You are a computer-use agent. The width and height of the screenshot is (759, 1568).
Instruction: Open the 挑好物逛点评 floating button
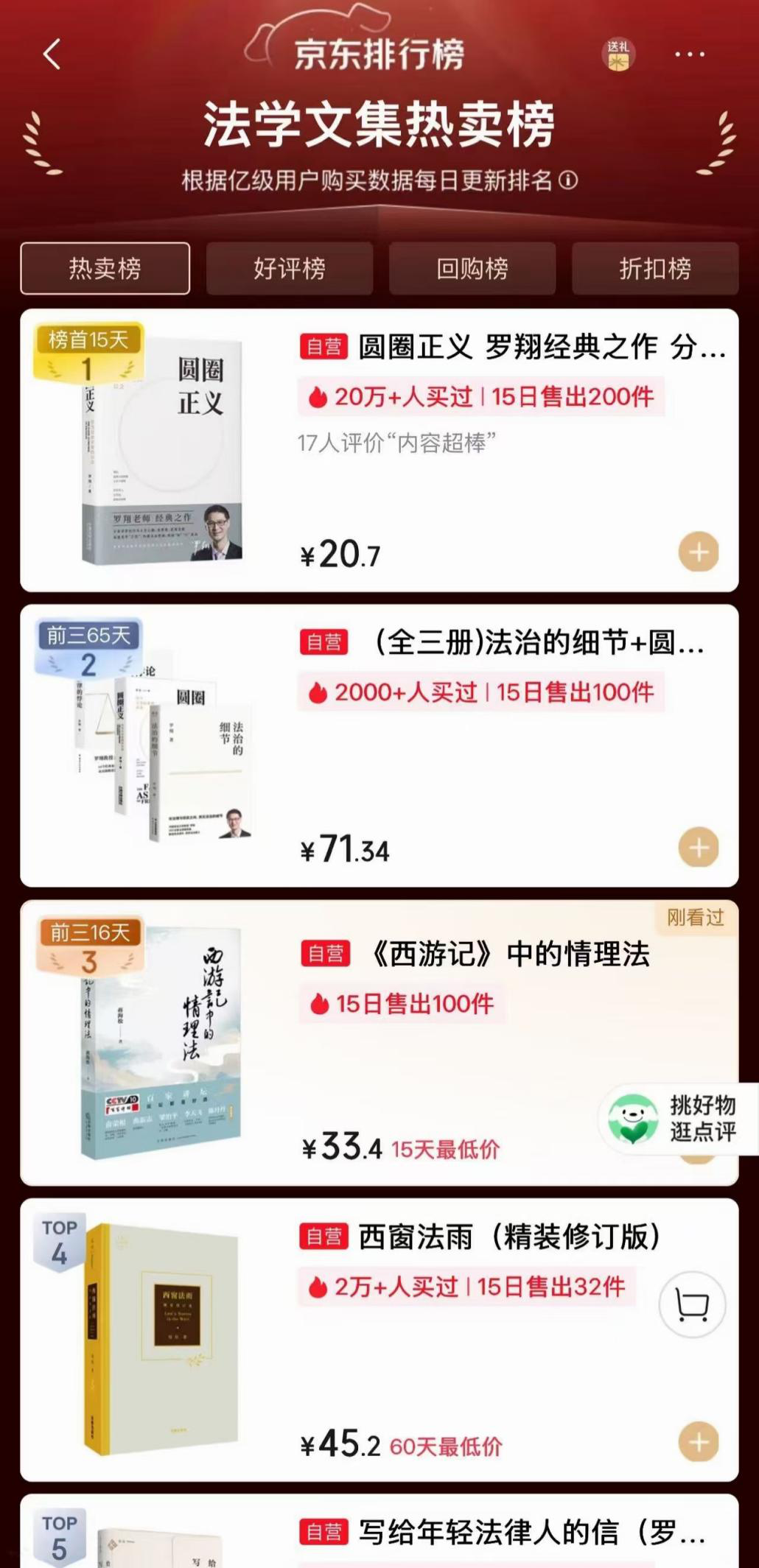[678, 1118]
